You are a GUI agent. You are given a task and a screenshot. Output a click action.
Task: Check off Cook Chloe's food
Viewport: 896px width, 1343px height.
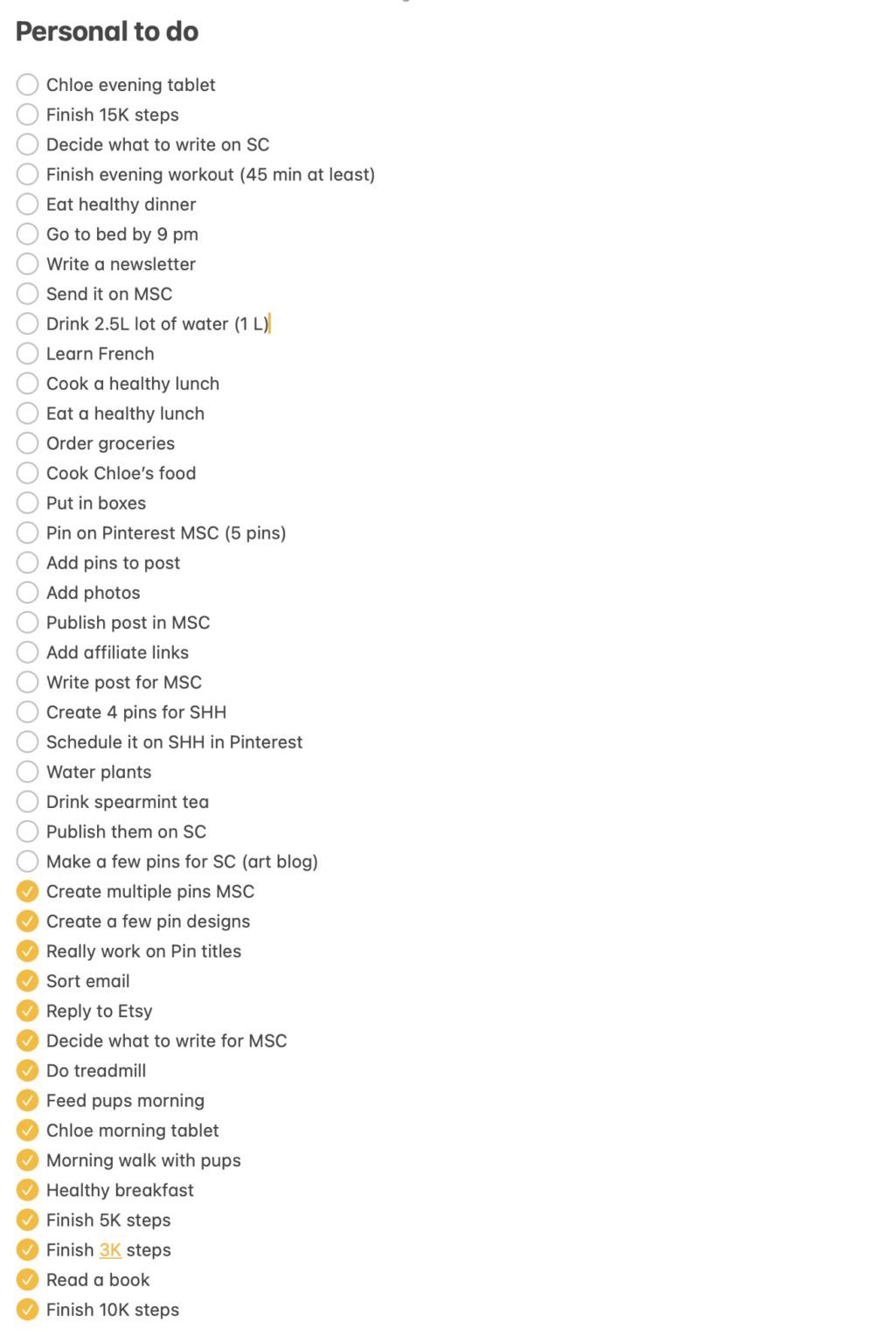(28, 473)
